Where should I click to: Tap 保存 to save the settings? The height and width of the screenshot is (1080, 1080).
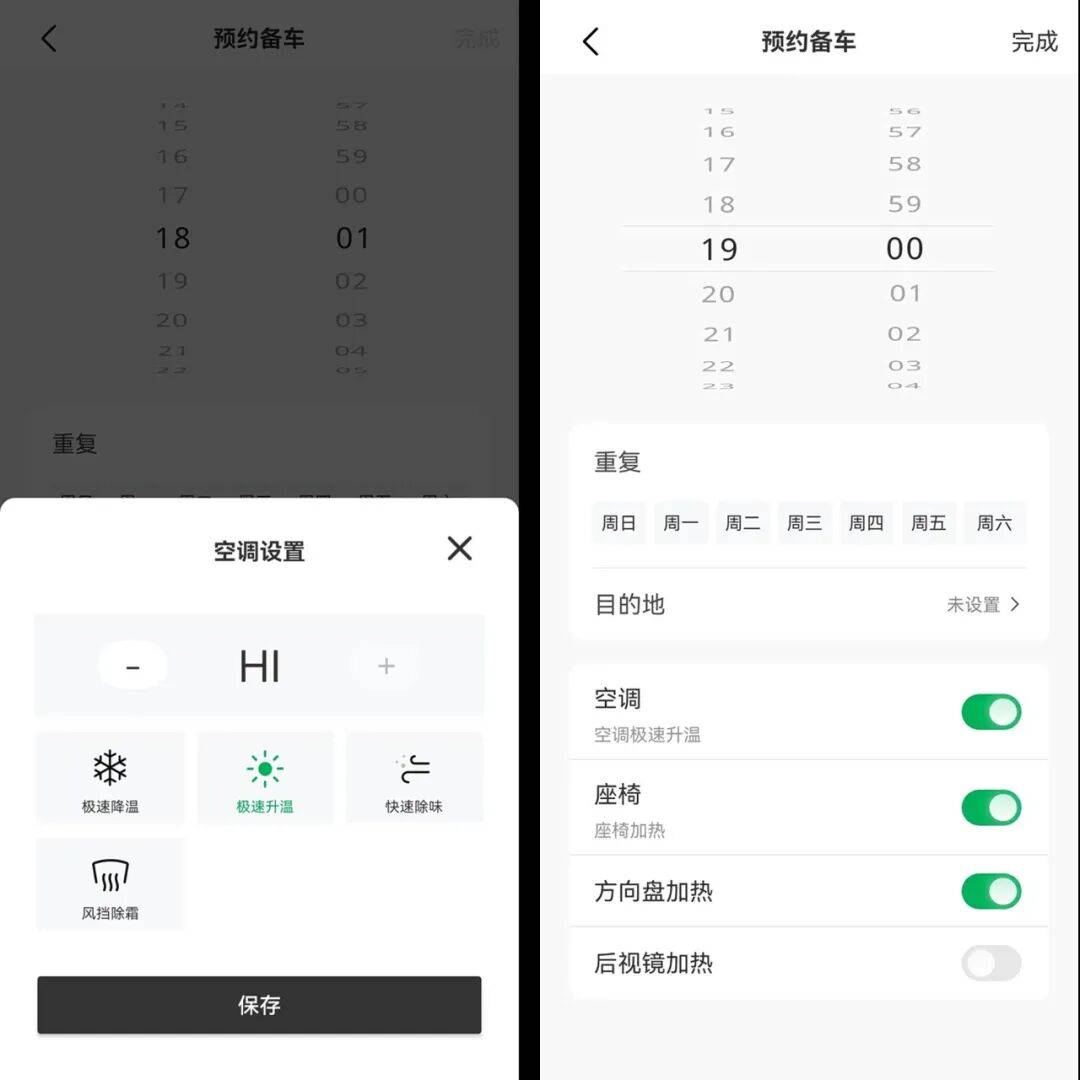(259, 1005)
